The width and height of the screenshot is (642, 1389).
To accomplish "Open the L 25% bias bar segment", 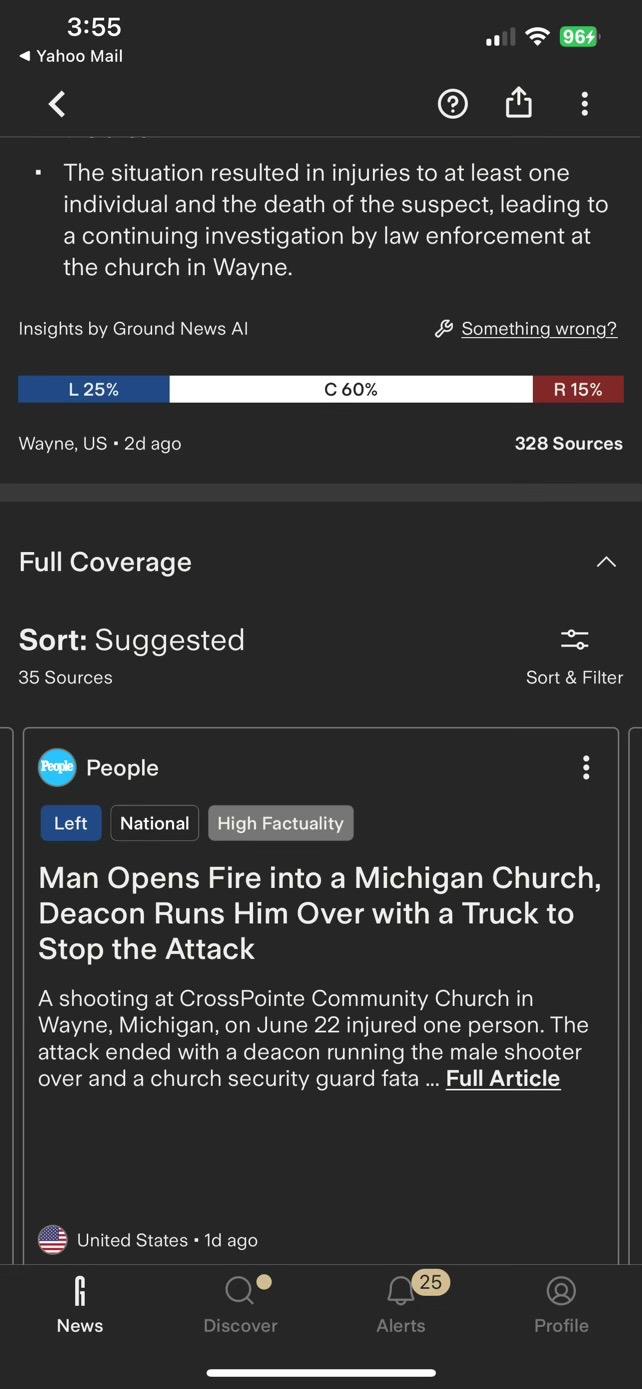I will click(94, 389).
